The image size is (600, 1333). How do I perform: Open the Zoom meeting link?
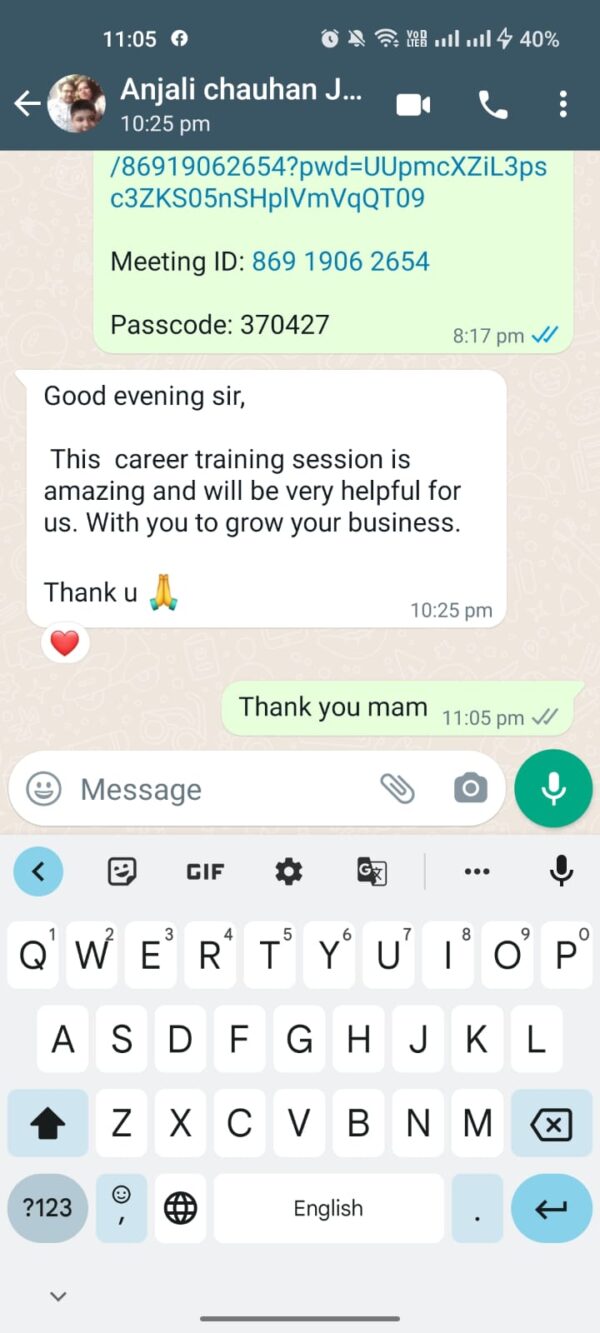(x=328, y=183)
